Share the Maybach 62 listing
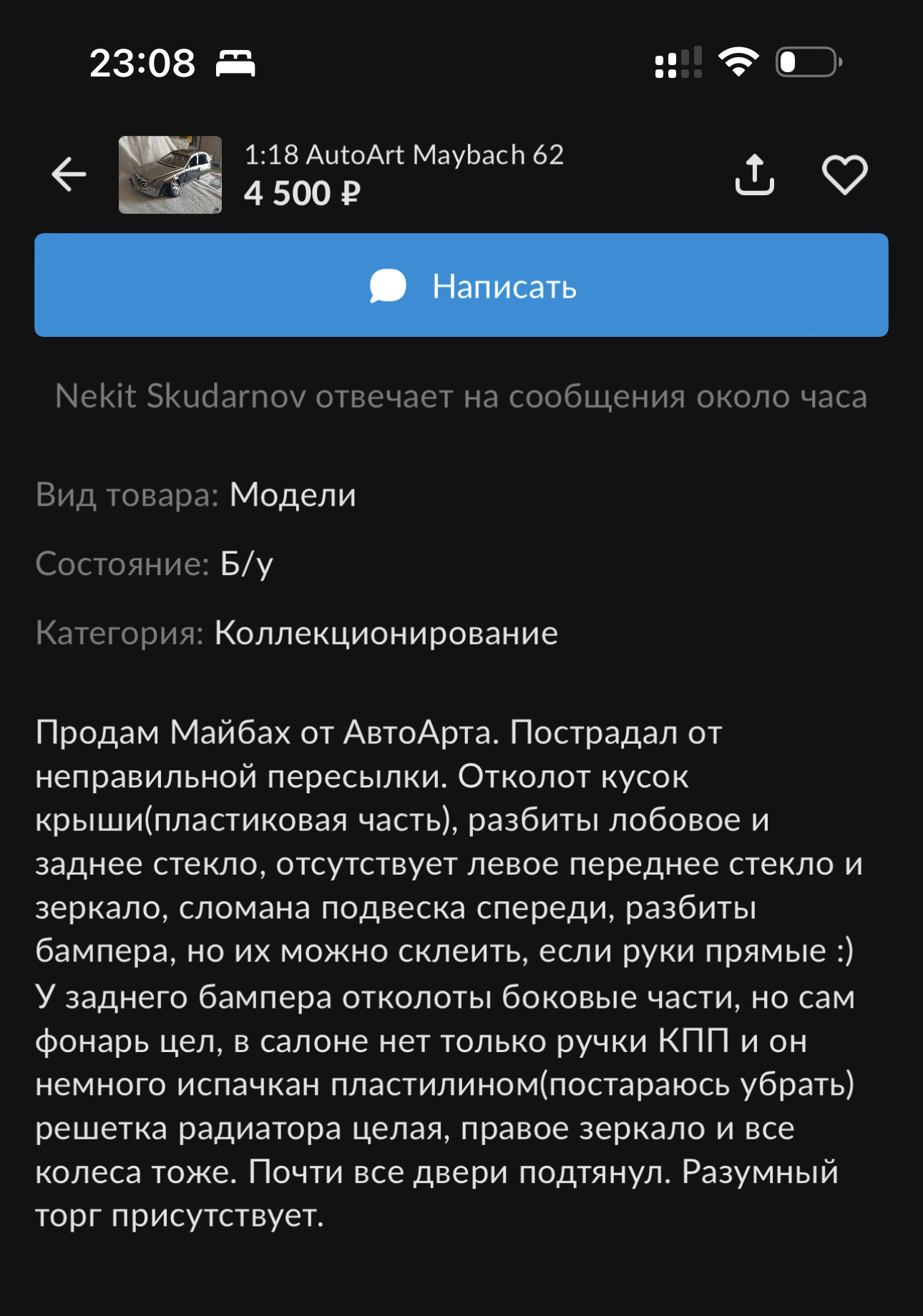The height and width of the screenshot is (1316, 923). pos(754,175)
